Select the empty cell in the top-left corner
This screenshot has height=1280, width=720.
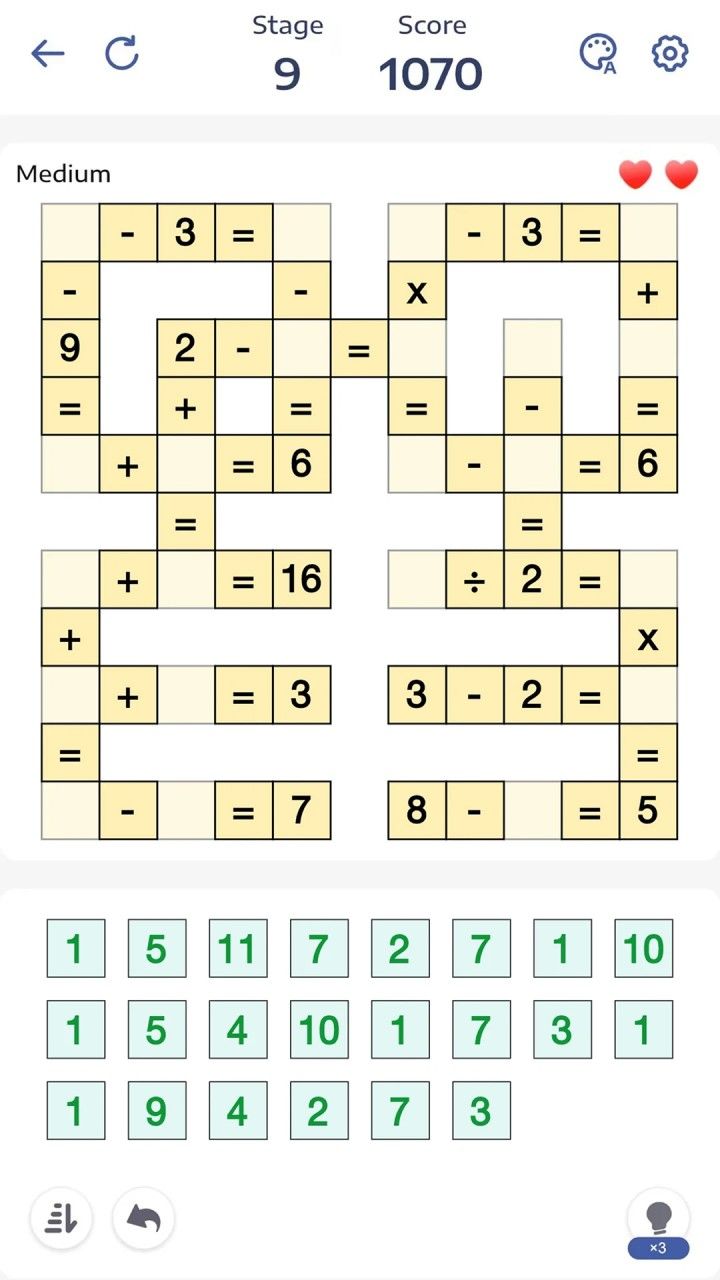pos(70,233)
